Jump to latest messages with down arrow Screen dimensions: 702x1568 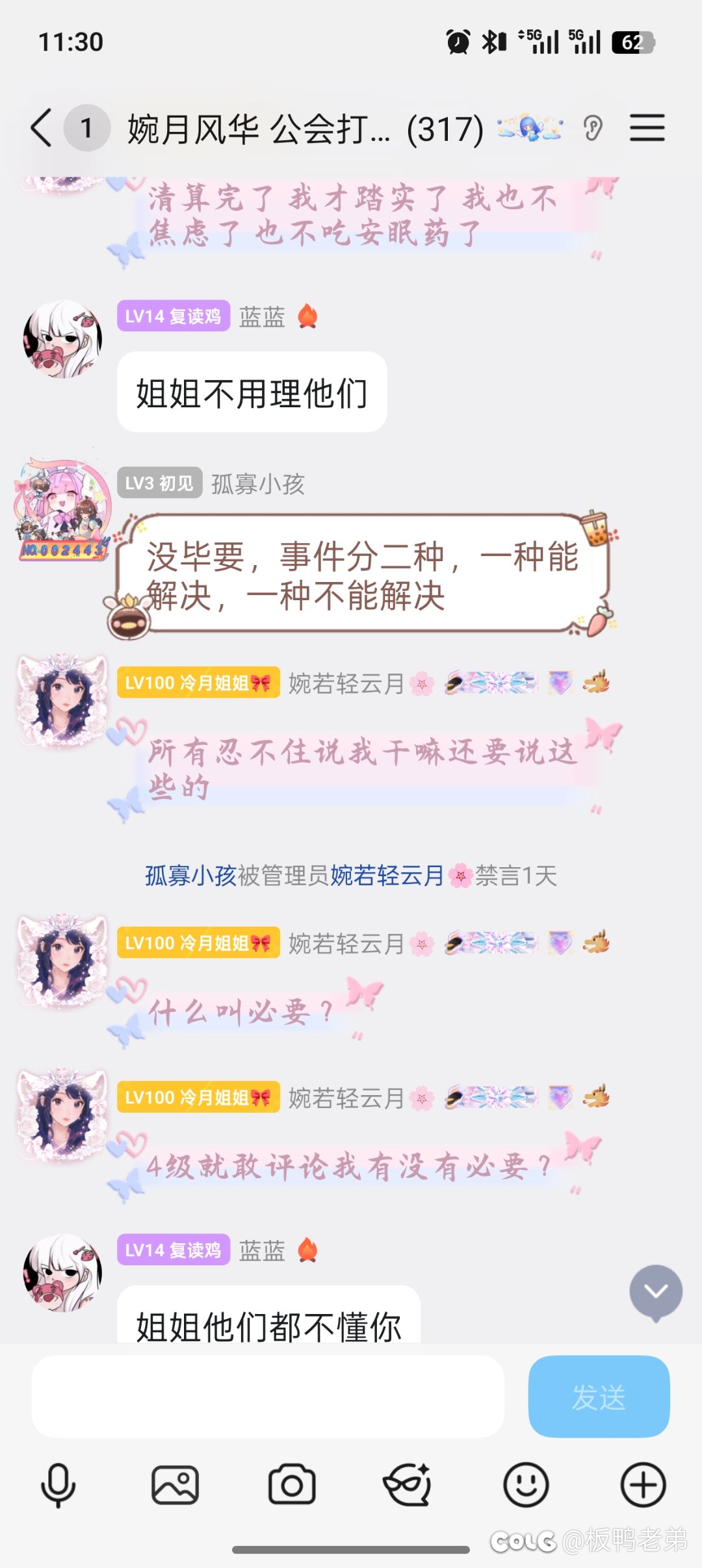[655, 1291]
